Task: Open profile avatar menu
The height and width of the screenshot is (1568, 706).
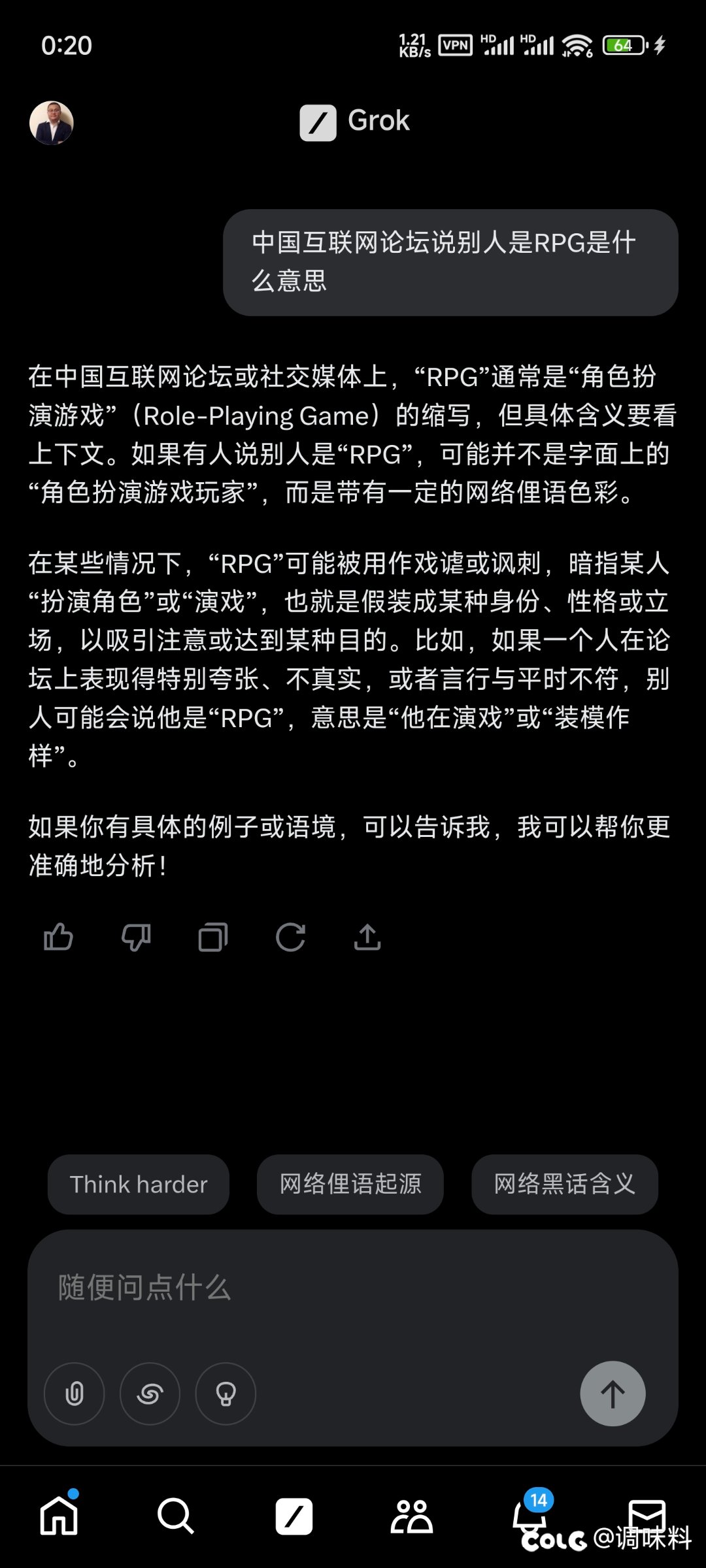Action: [52, 123]
